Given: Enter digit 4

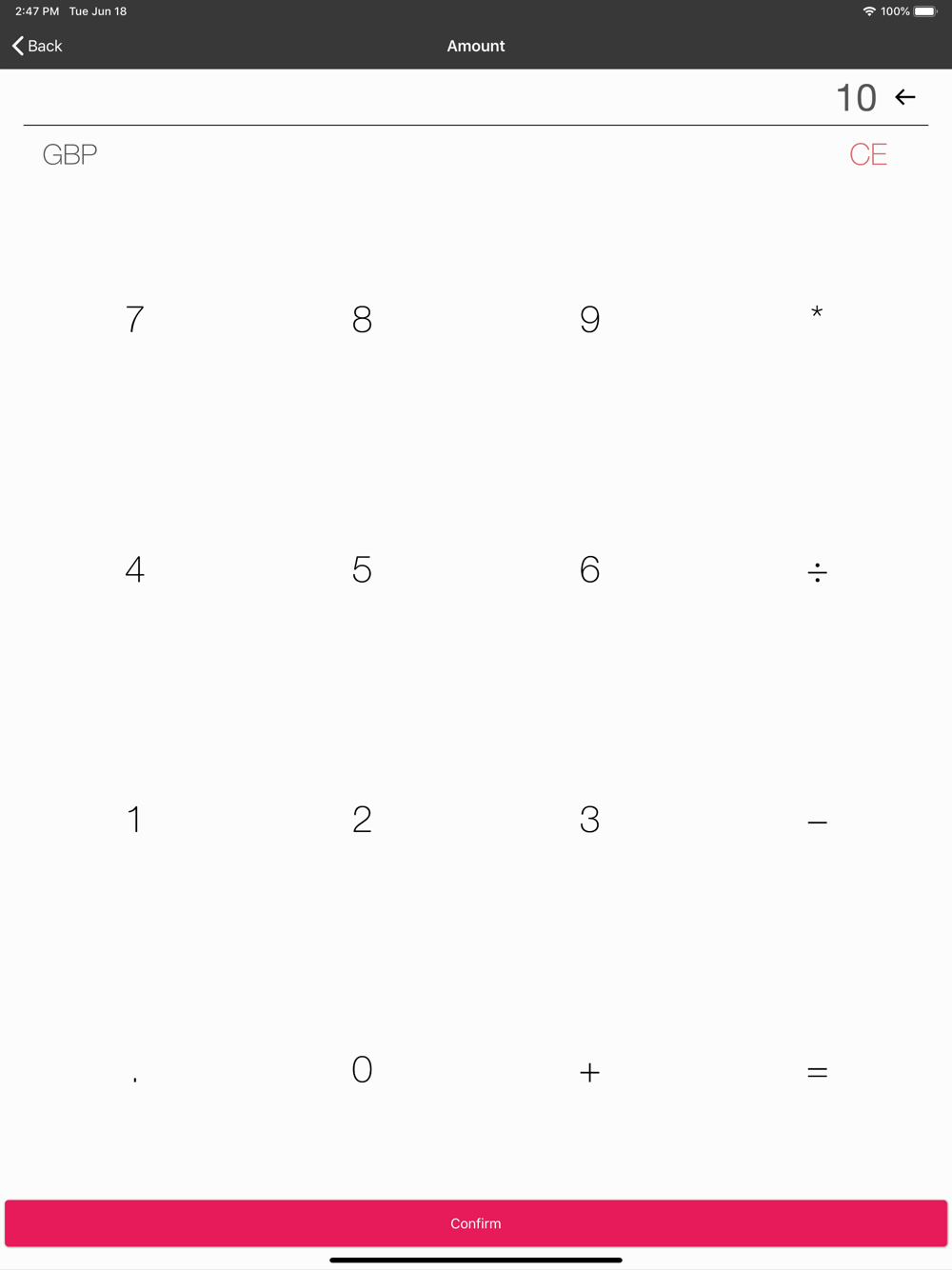Looking at the screenshot, I should click(134, 569).
